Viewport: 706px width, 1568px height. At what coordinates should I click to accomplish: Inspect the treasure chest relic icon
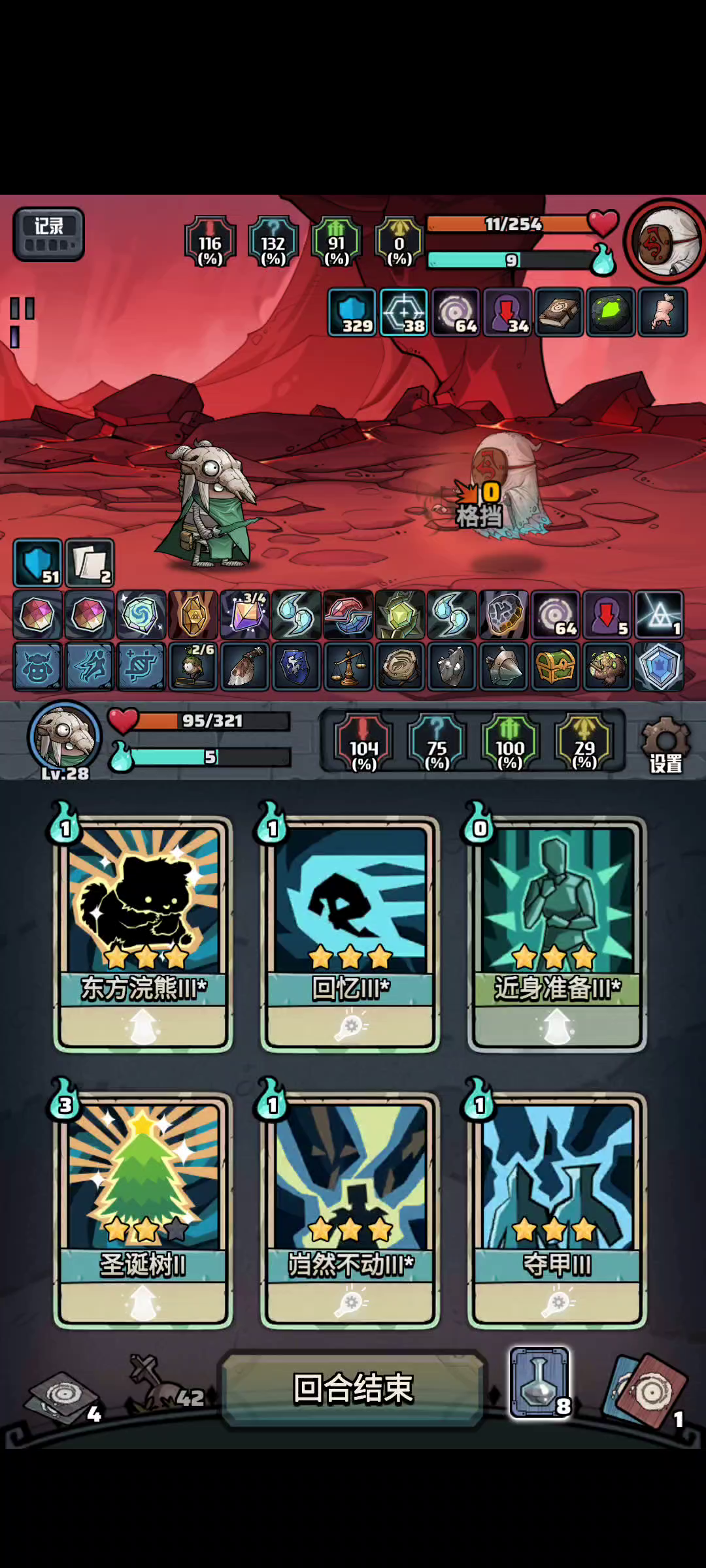click(555, 666)
